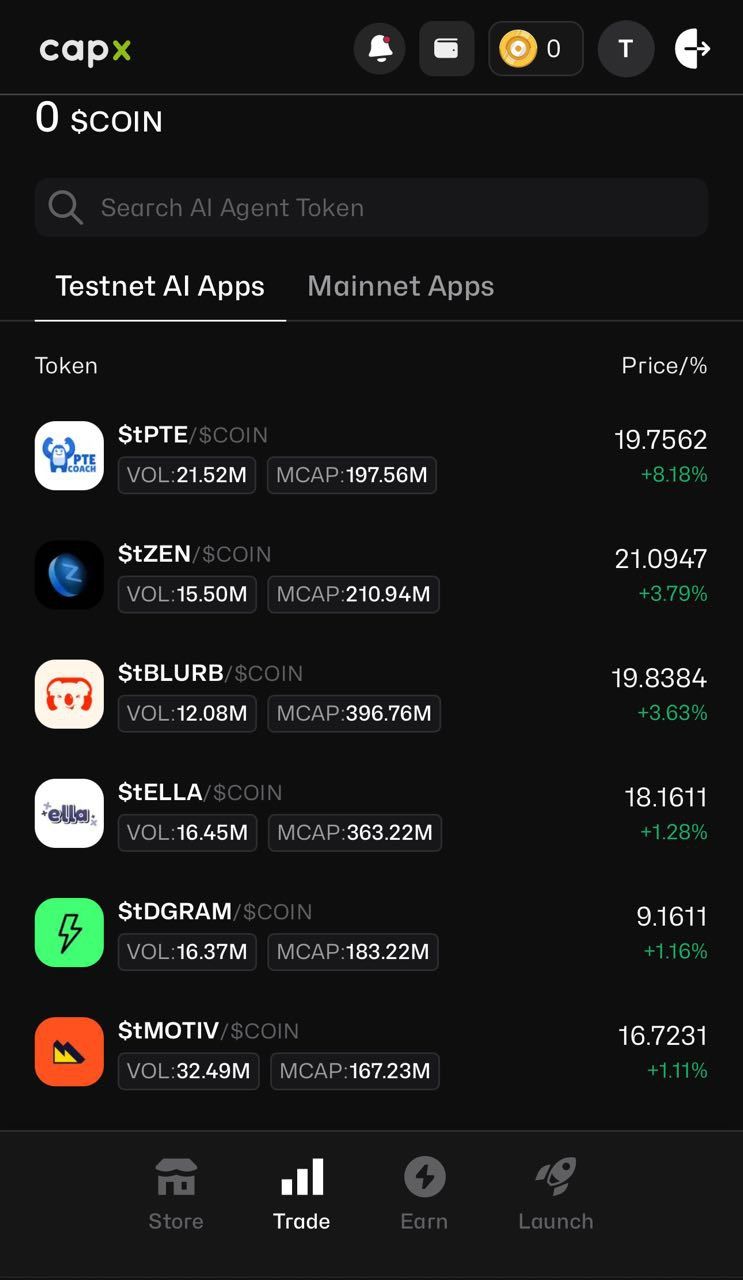This screenshot has width=743, height=1280.
Task: Open the T profile avatar
Action: click(x=625, y=47)
